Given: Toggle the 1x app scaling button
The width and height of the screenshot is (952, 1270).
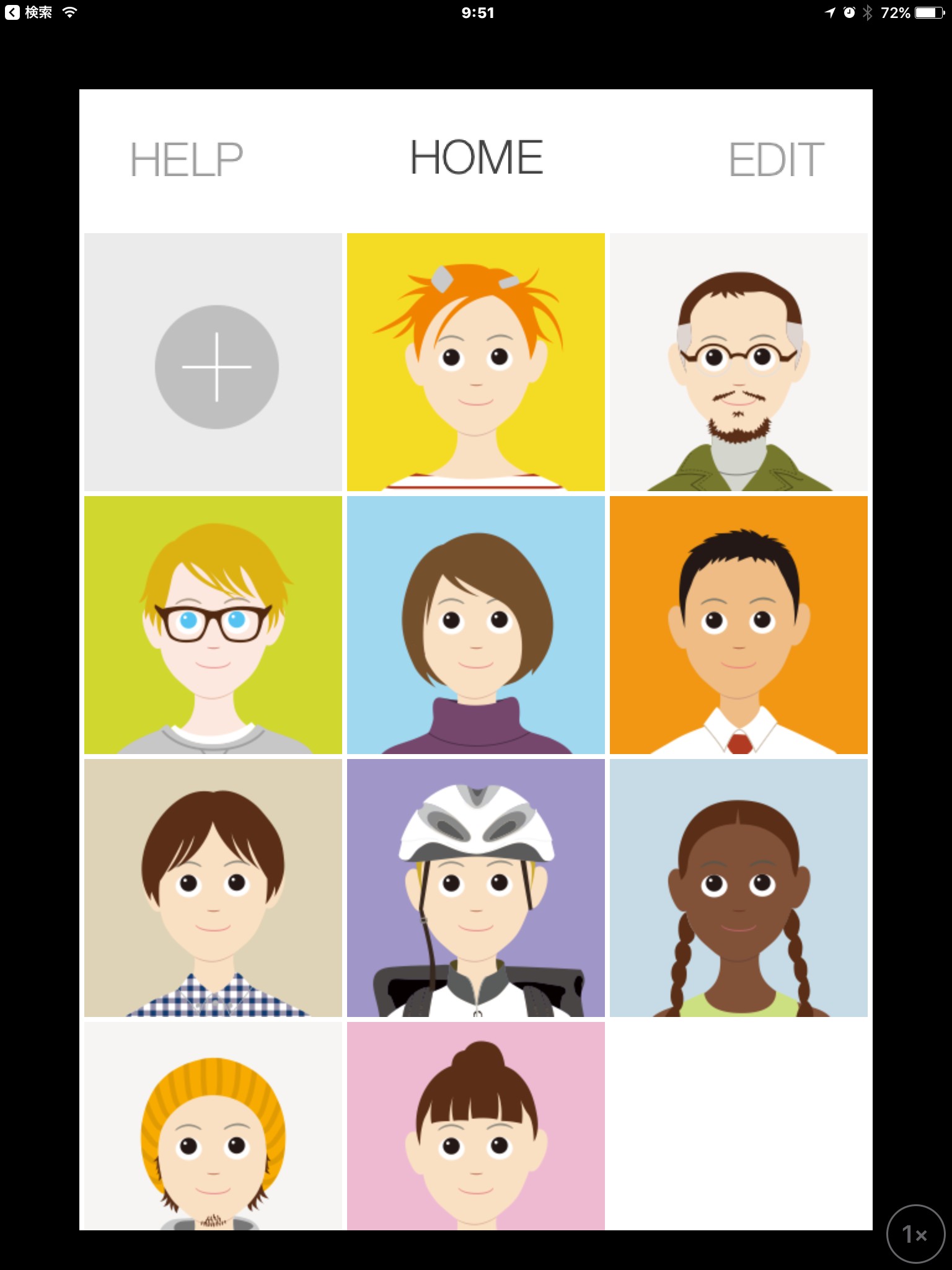Looking at the screenshot, I should click(x=915, y=1234).
